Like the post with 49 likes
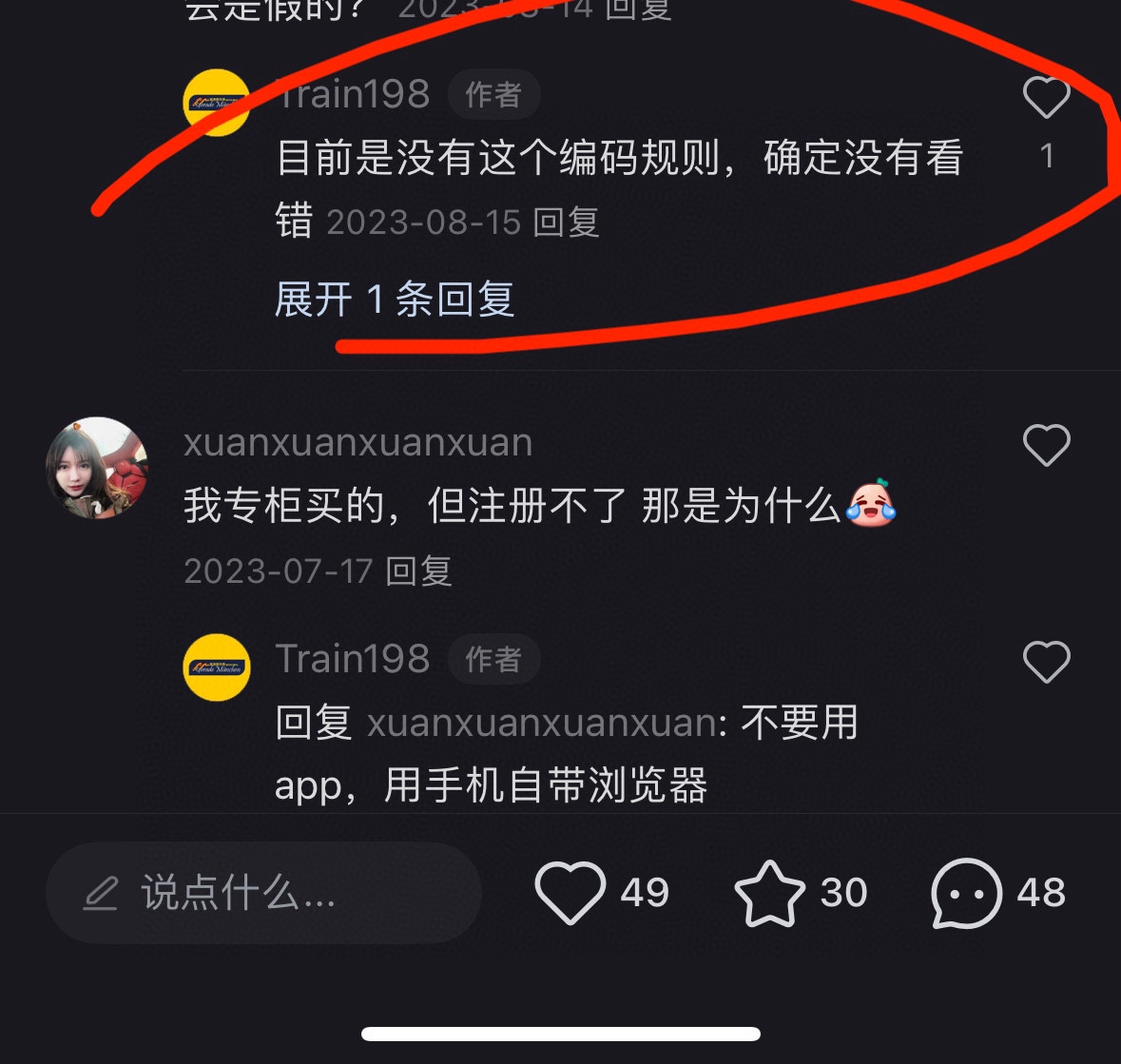Screen dimensions: 1121x1064 click(570, 893)
